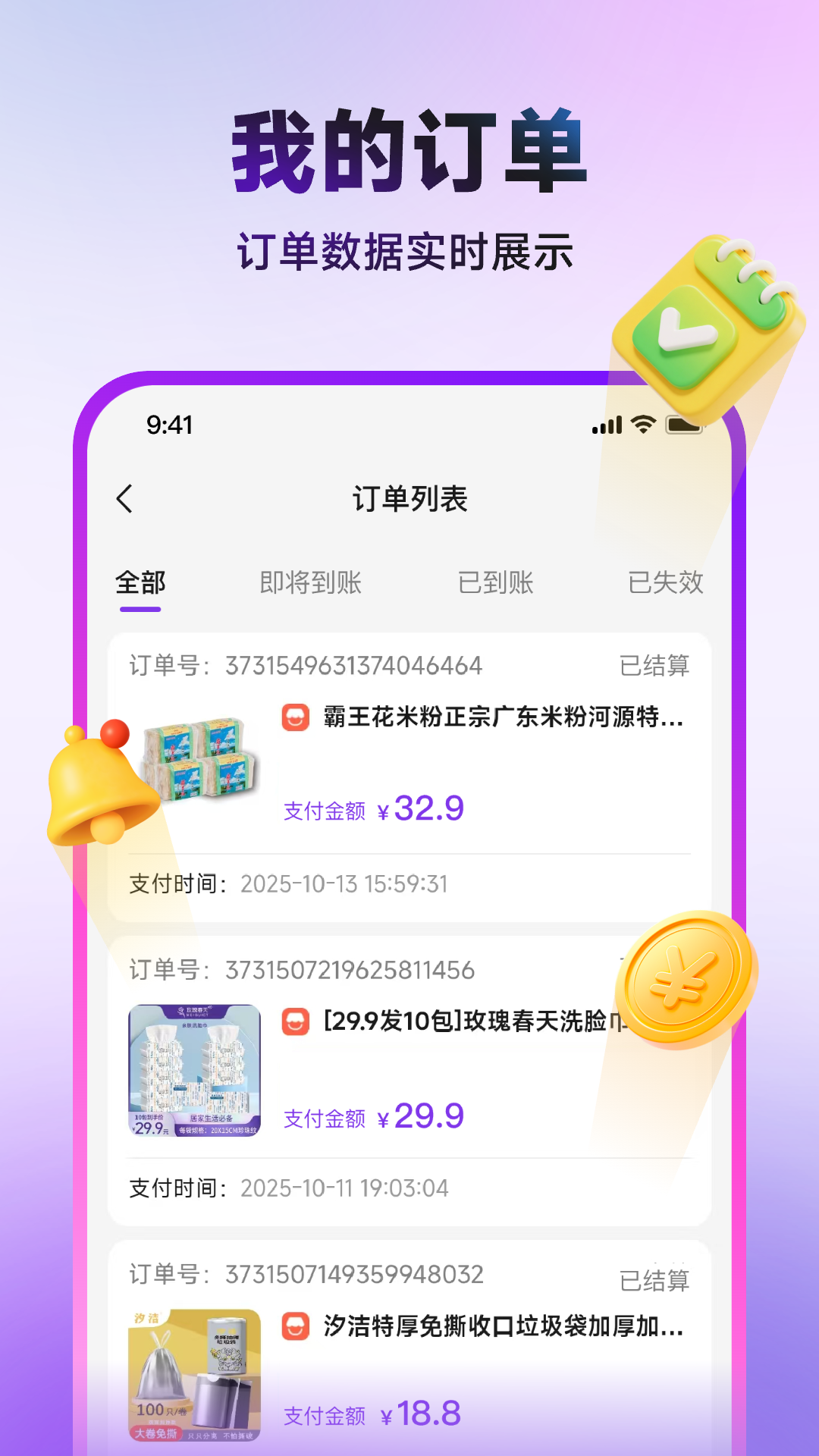The width and height of the screenshot is (819, 1456).
Task: Tap the underline indicator below 全部
Action: pyautogui.click(x=140, y=610)
